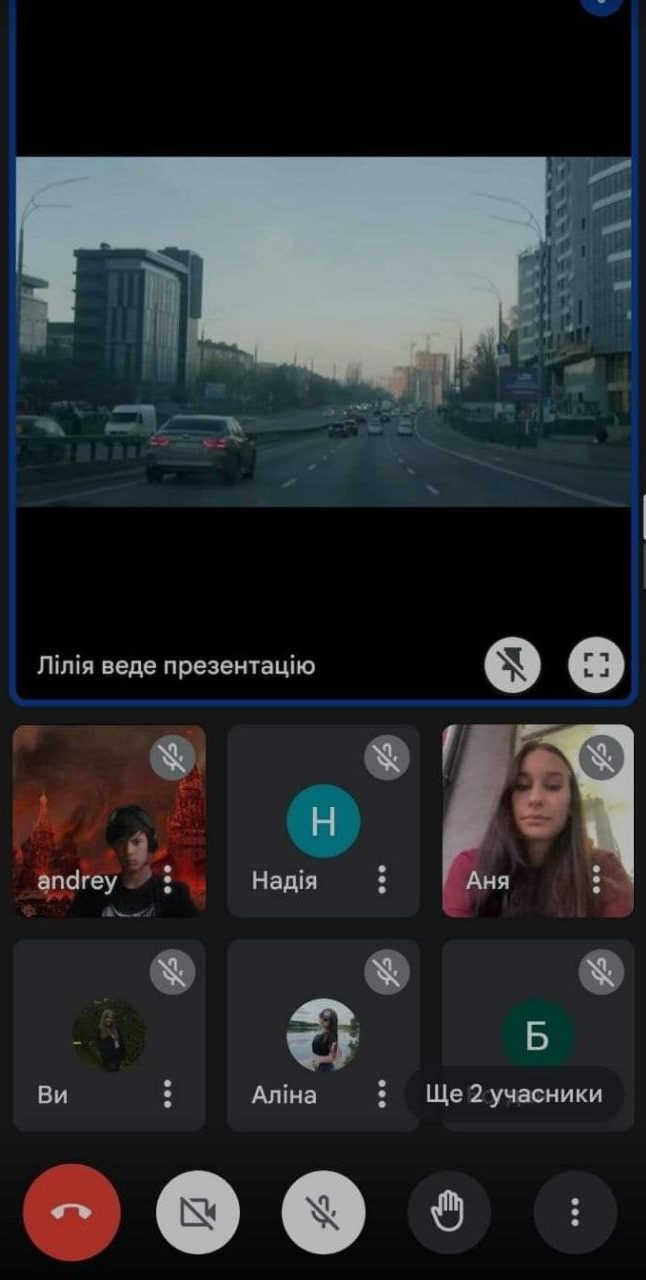646x1280 pixels.
Task: Open options for Надія's tile
Action: (382, 880)
